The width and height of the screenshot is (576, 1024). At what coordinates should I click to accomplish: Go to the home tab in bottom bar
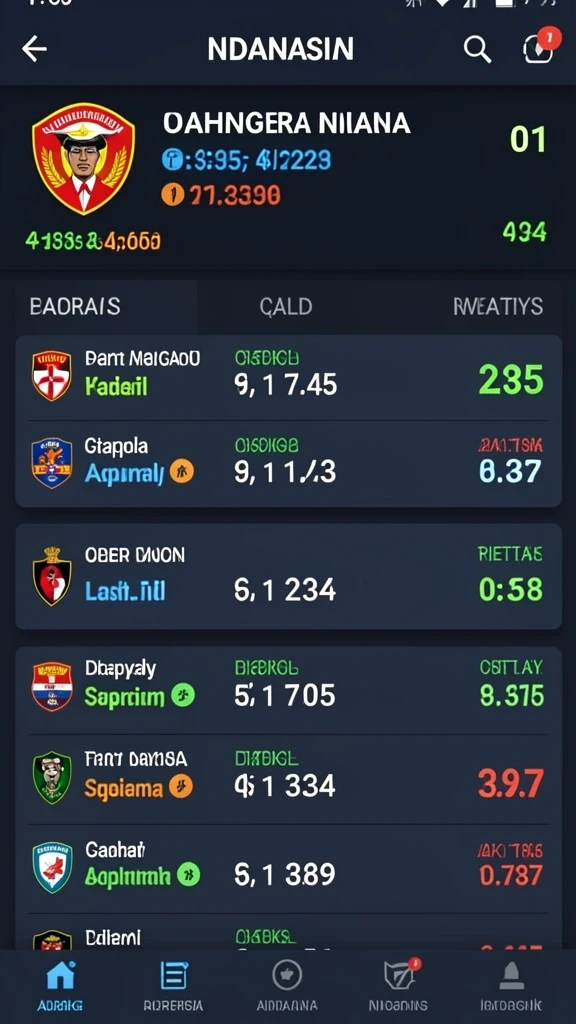click(x=60, y=985)
